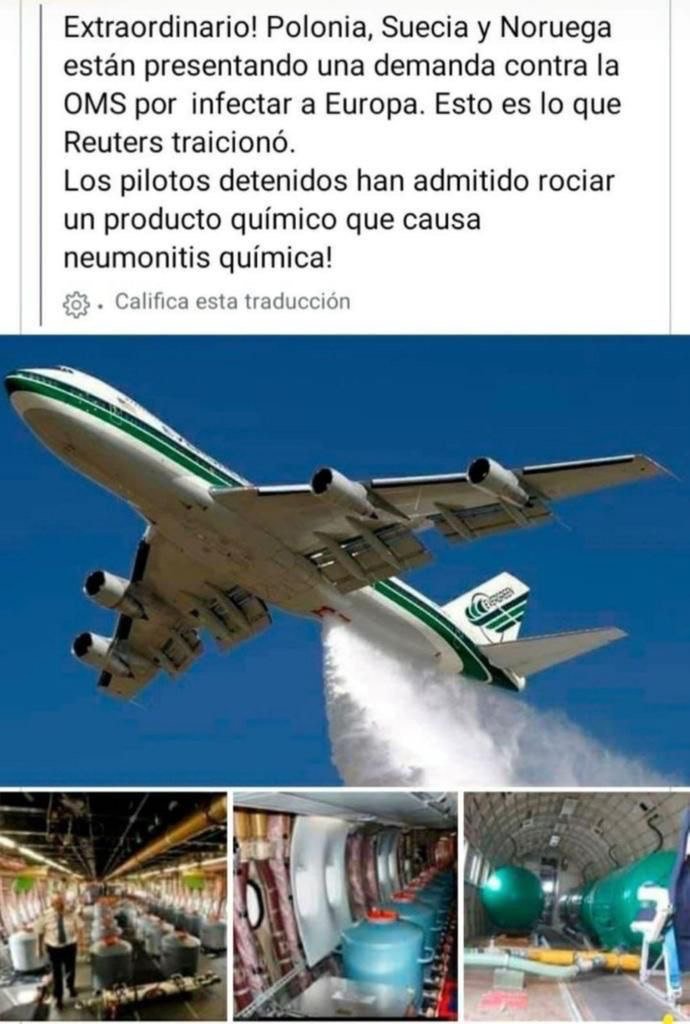Open the photo of a man walking among tanks
This screenshot has width=690, height=1024.
pyautogui.click(x=113, y=903)
